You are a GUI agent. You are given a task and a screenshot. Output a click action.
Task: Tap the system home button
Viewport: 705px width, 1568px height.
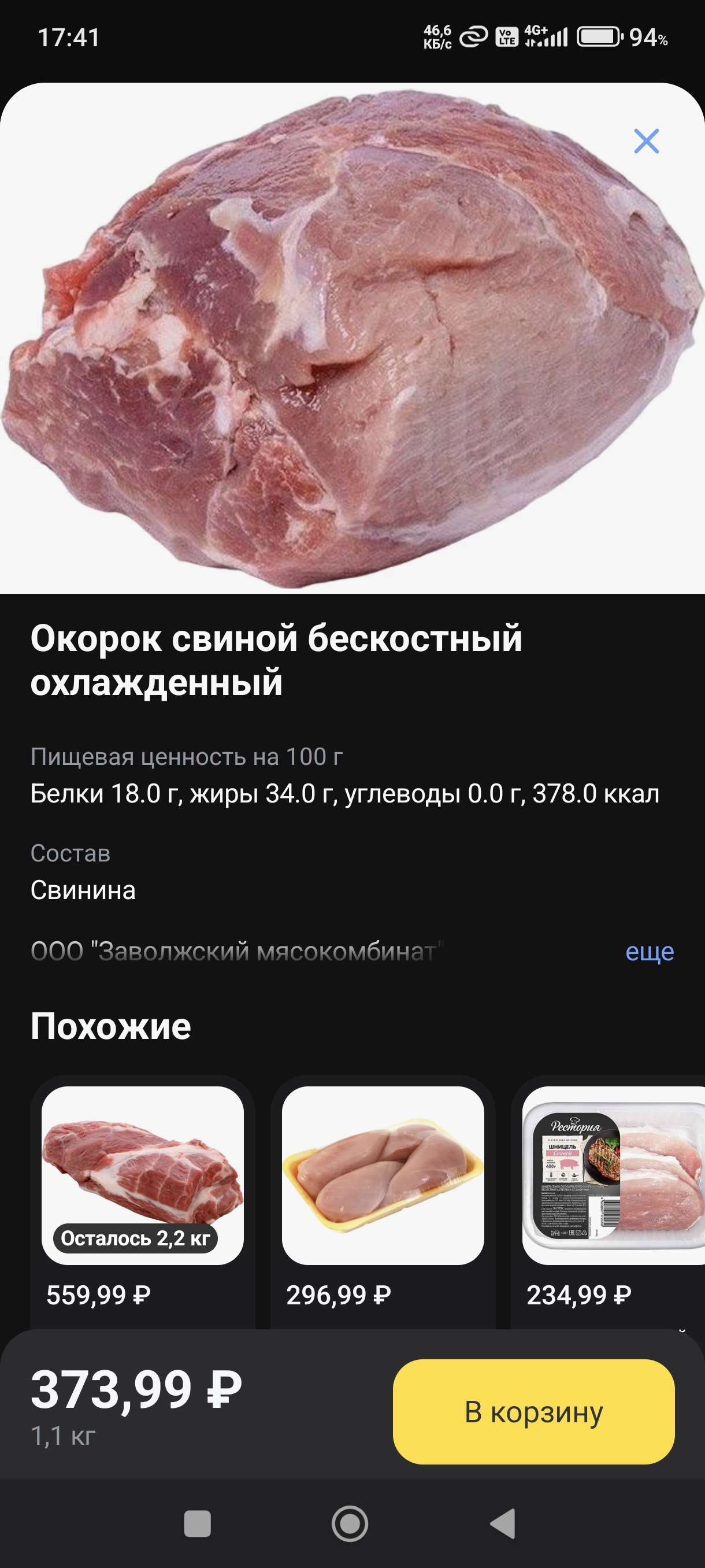tap(350, 1523)
